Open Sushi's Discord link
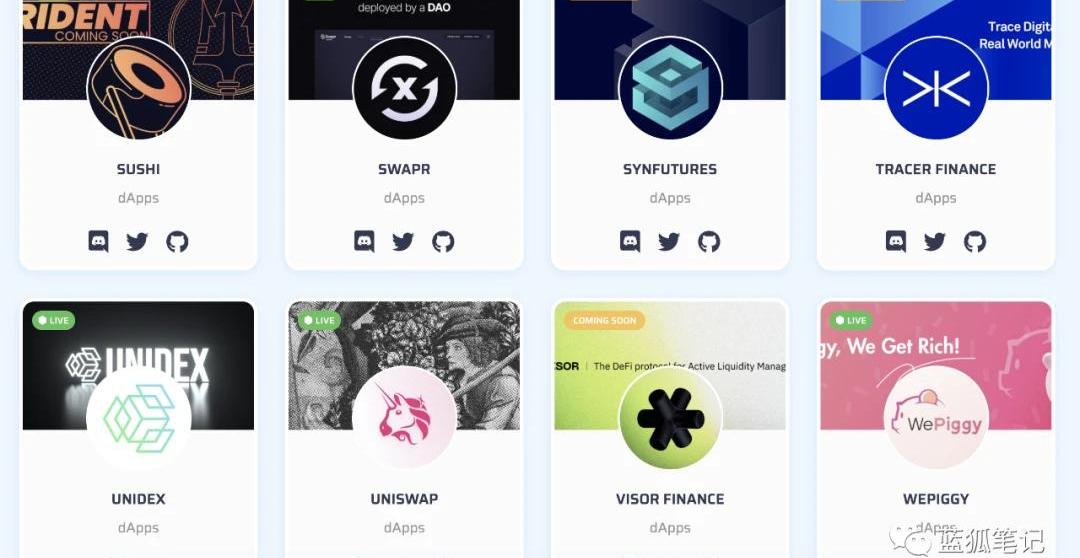 pos(98,241)
